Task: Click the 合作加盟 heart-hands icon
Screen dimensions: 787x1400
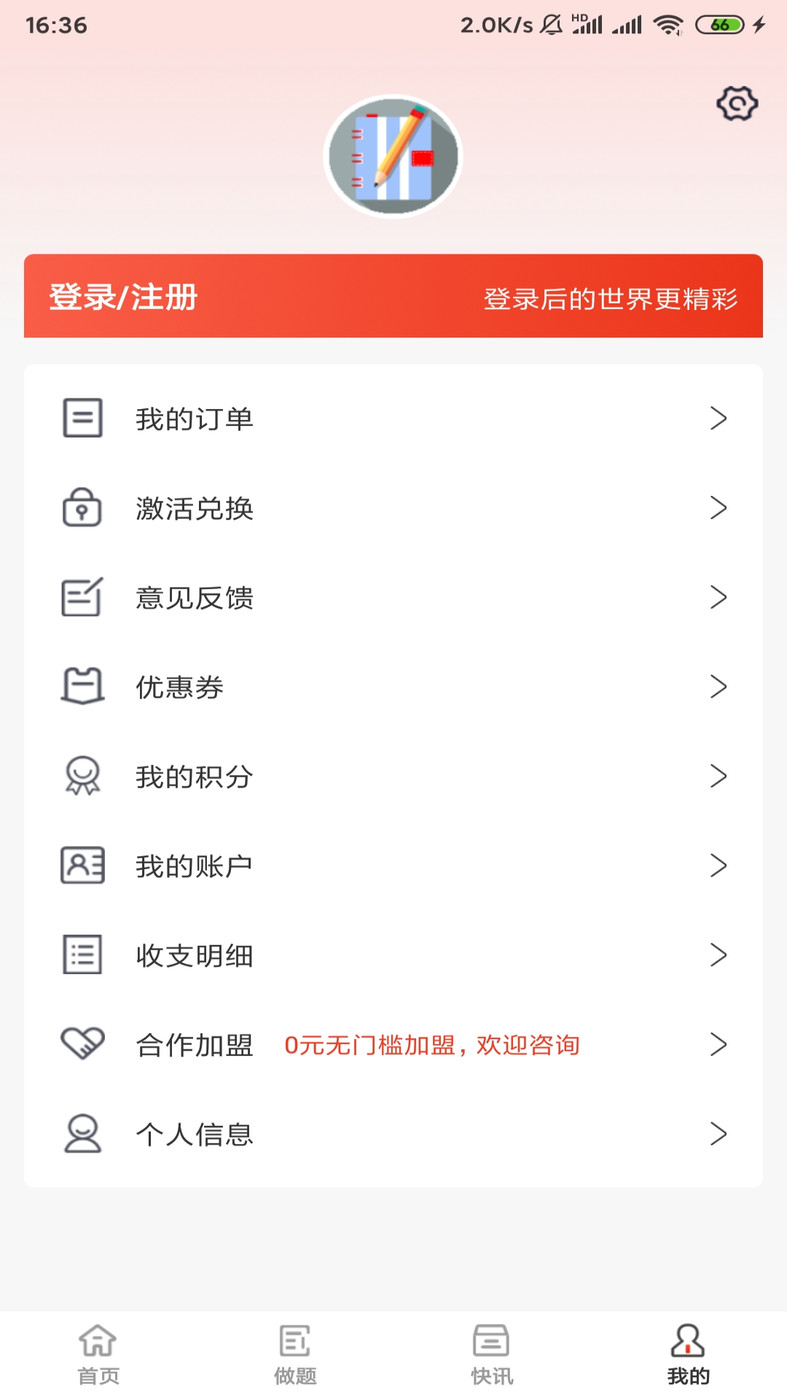Action: point(83,1044)
